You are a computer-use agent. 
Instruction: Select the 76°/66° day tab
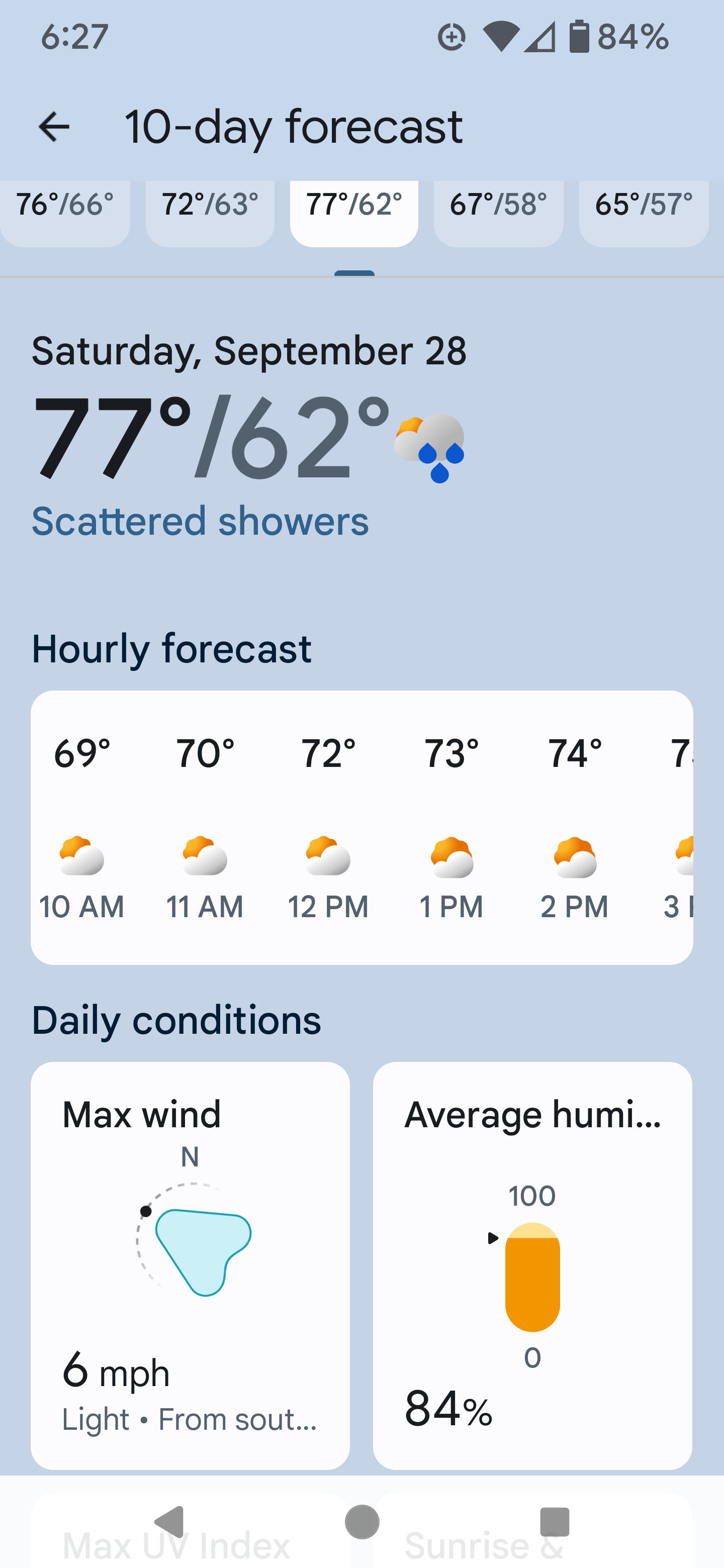[x=64, y=213]
